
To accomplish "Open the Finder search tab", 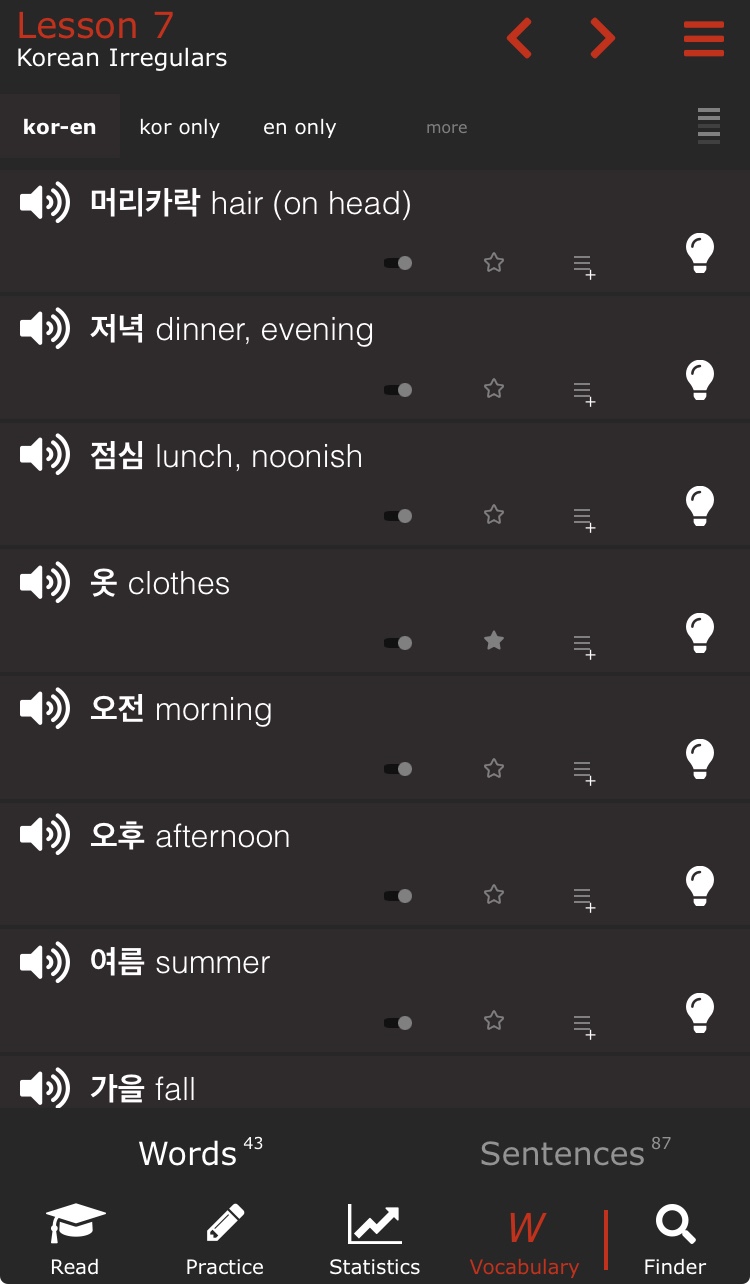I will [675, 1240].
